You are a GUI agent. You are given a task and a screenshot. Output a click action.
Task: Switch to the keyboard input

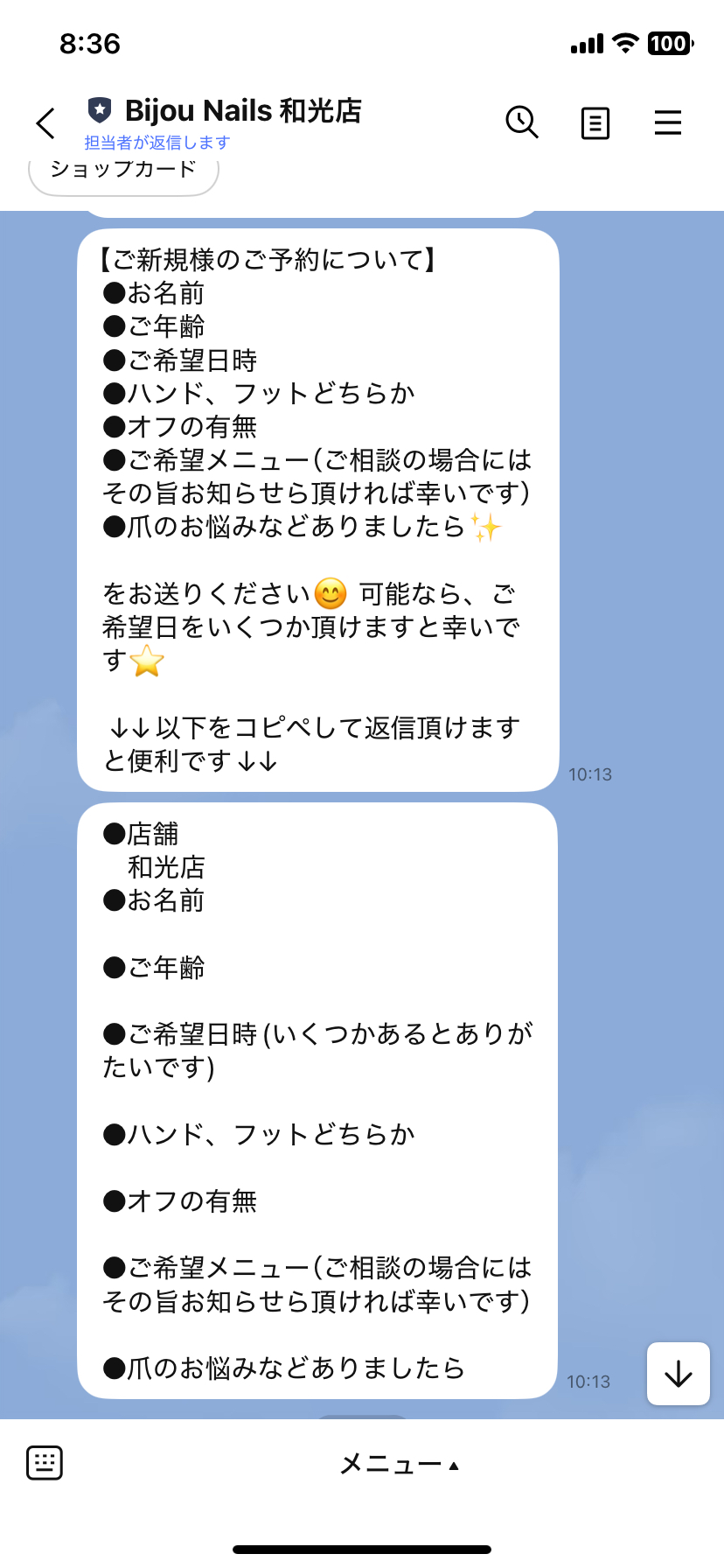[45, 1462]
